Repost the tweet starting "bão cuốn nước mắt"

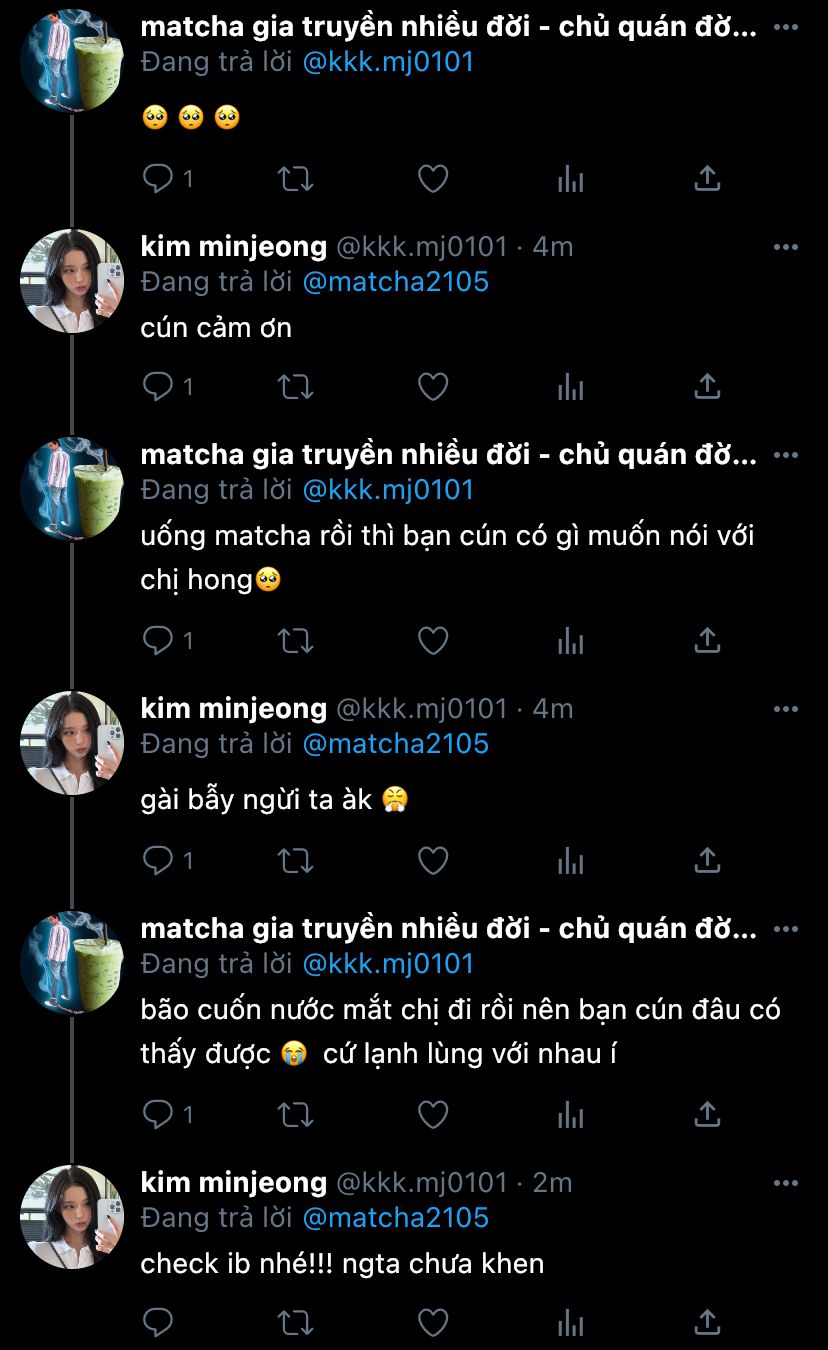(x=295, y=1114)
